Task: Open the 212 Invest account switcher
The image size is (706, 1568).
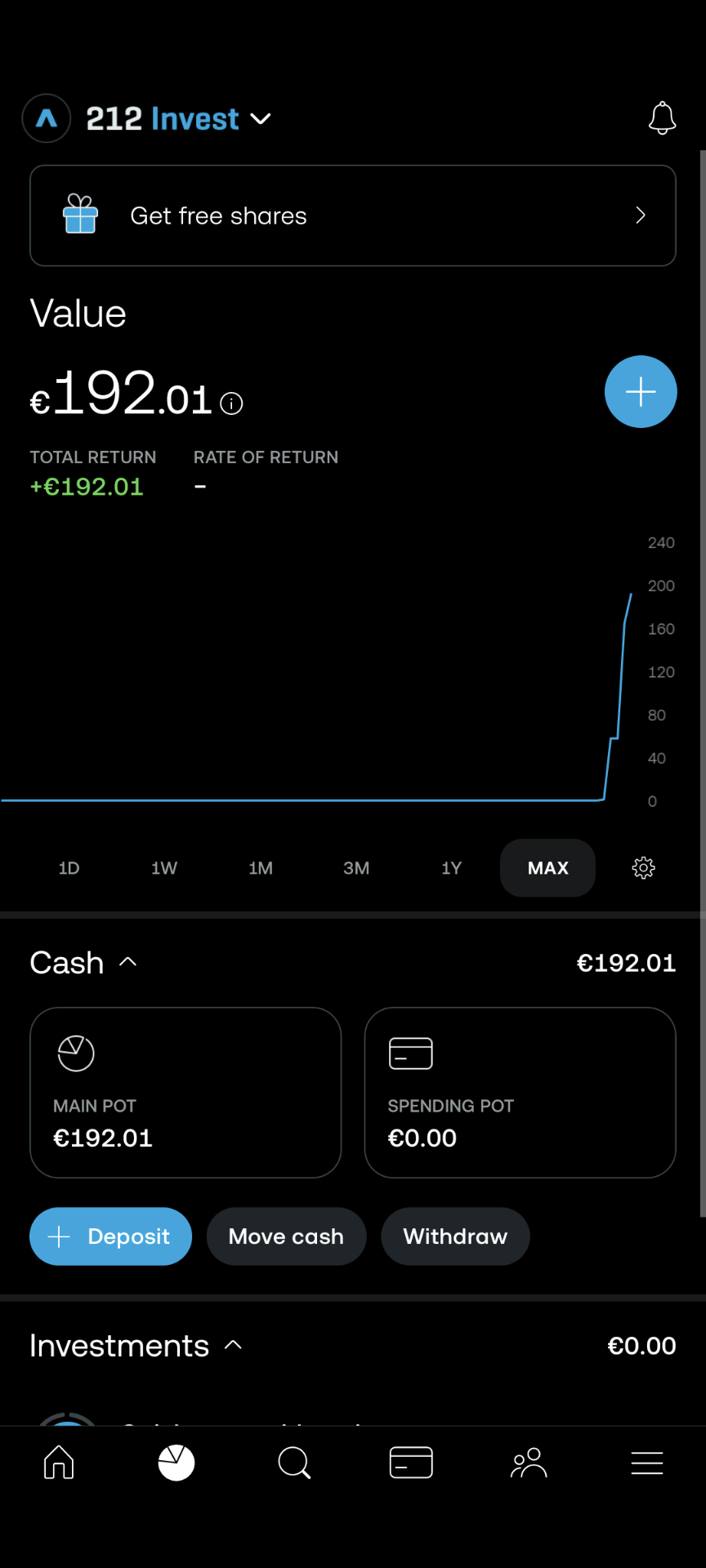Action: (178, 119)
